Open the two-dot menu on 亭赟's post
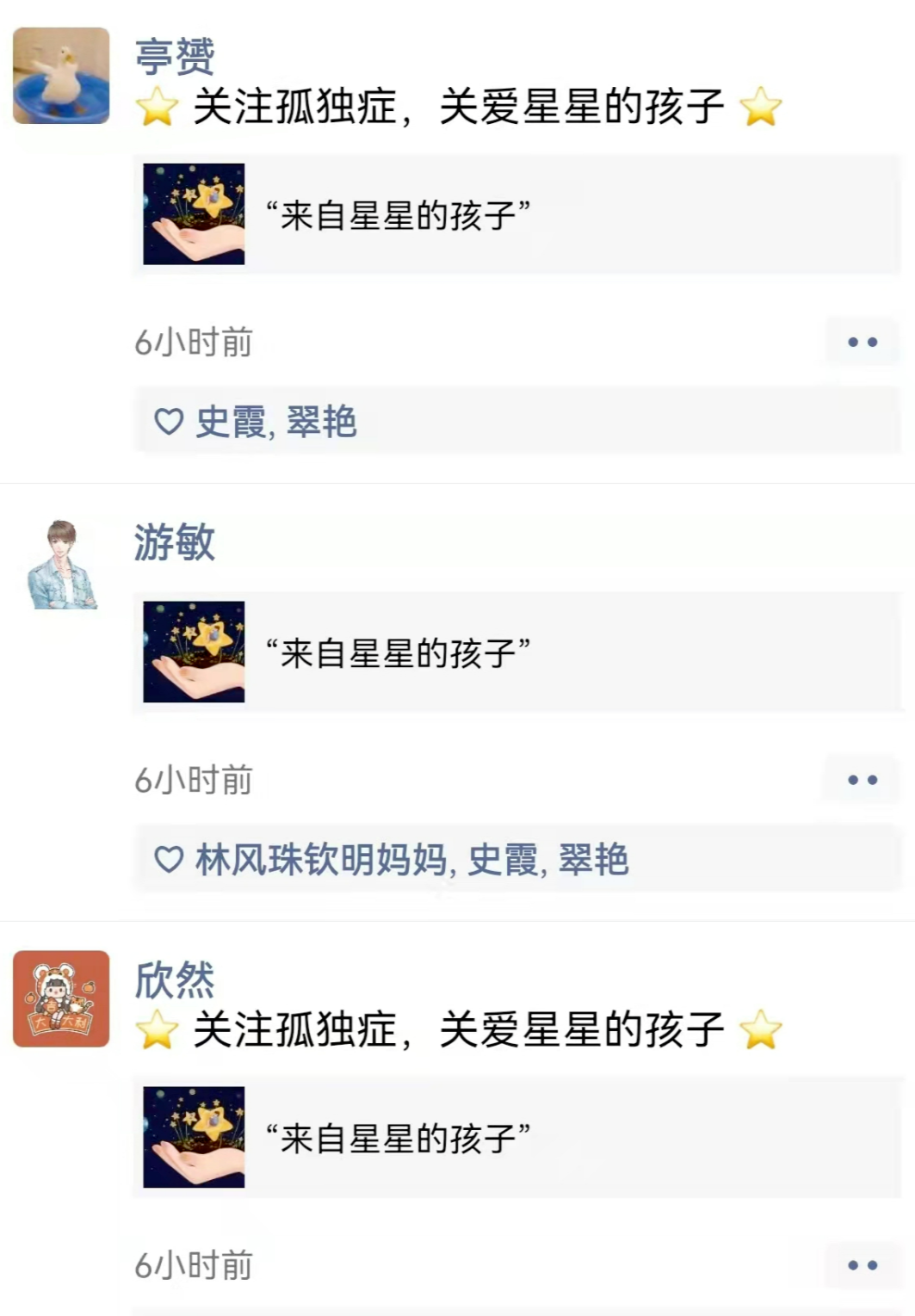915x1316 pixels. [x=862, y=342]
